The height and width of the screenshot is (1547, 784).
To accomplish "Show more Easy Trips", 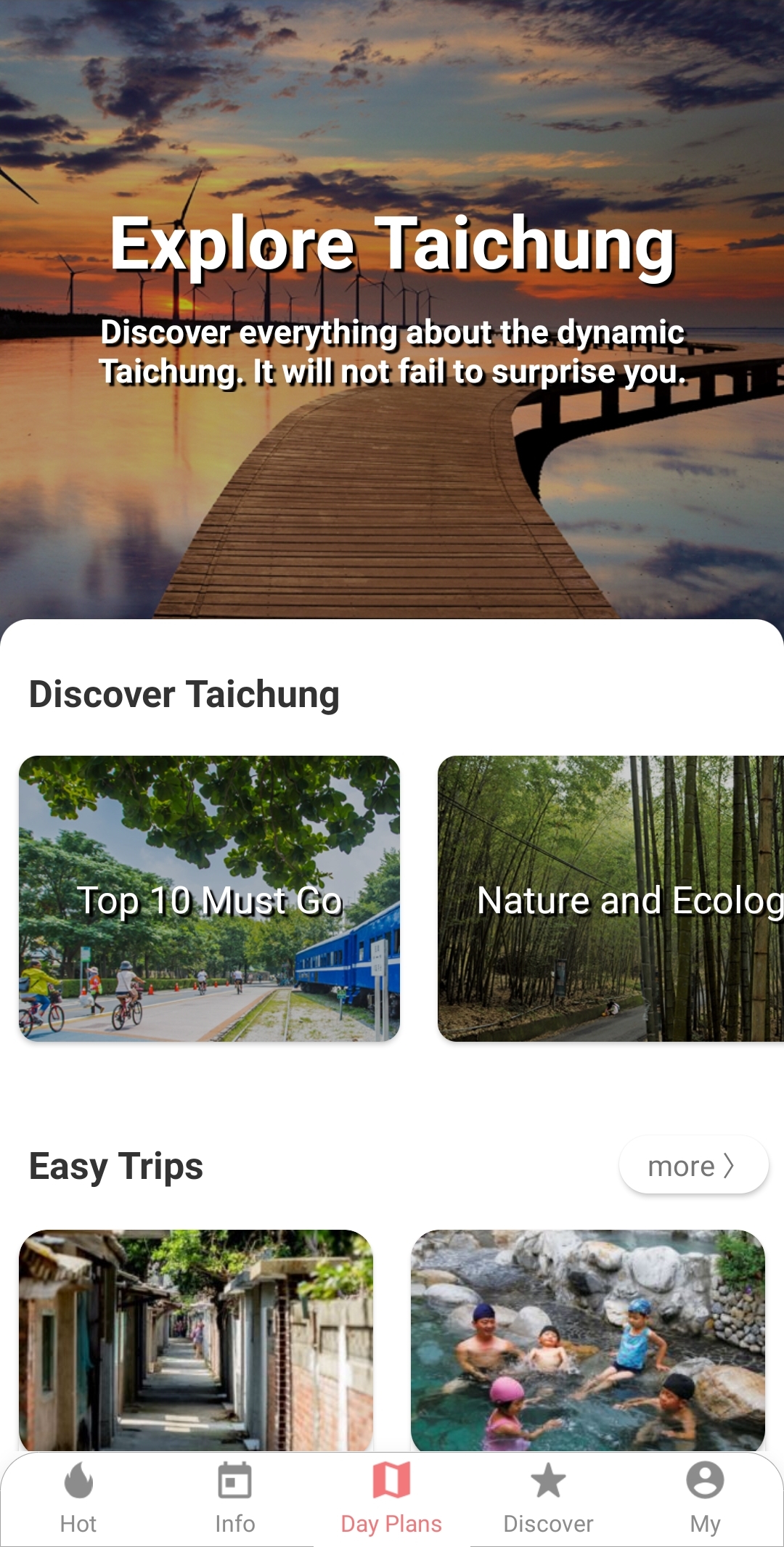I will (x=693, y=1165).
